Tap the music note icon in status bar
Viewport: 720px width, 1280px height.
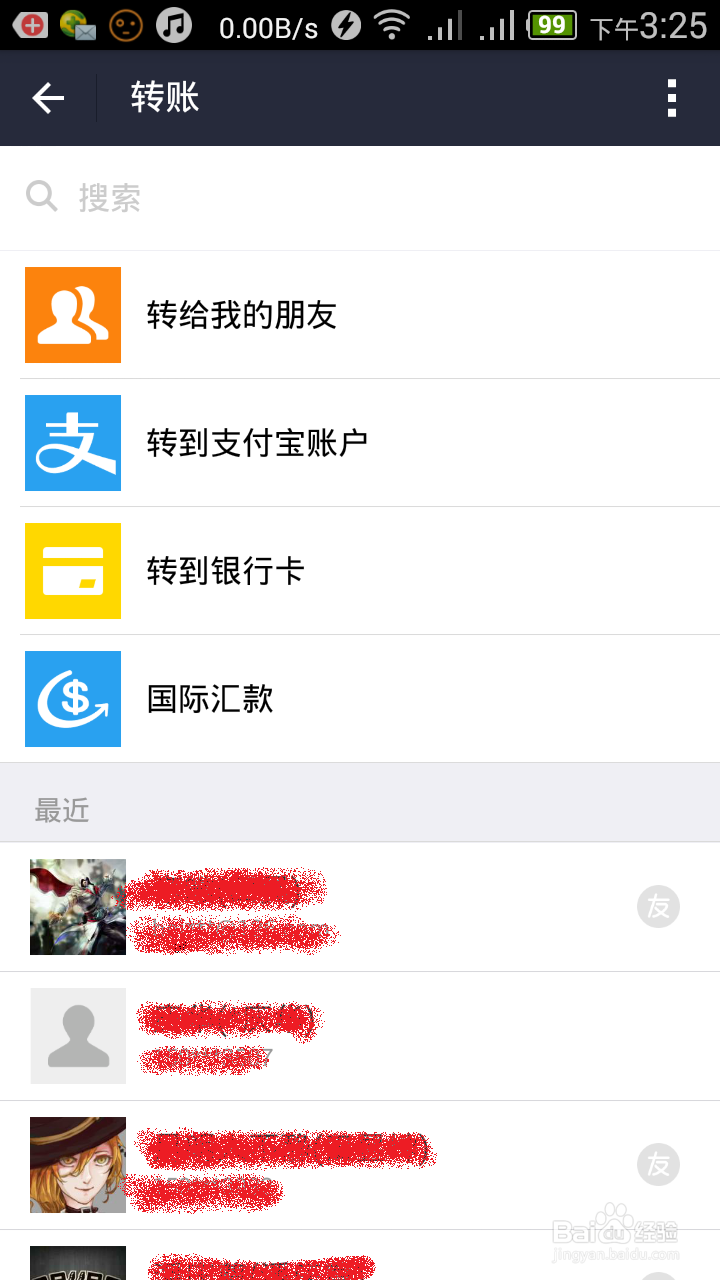tap(172, 25)
